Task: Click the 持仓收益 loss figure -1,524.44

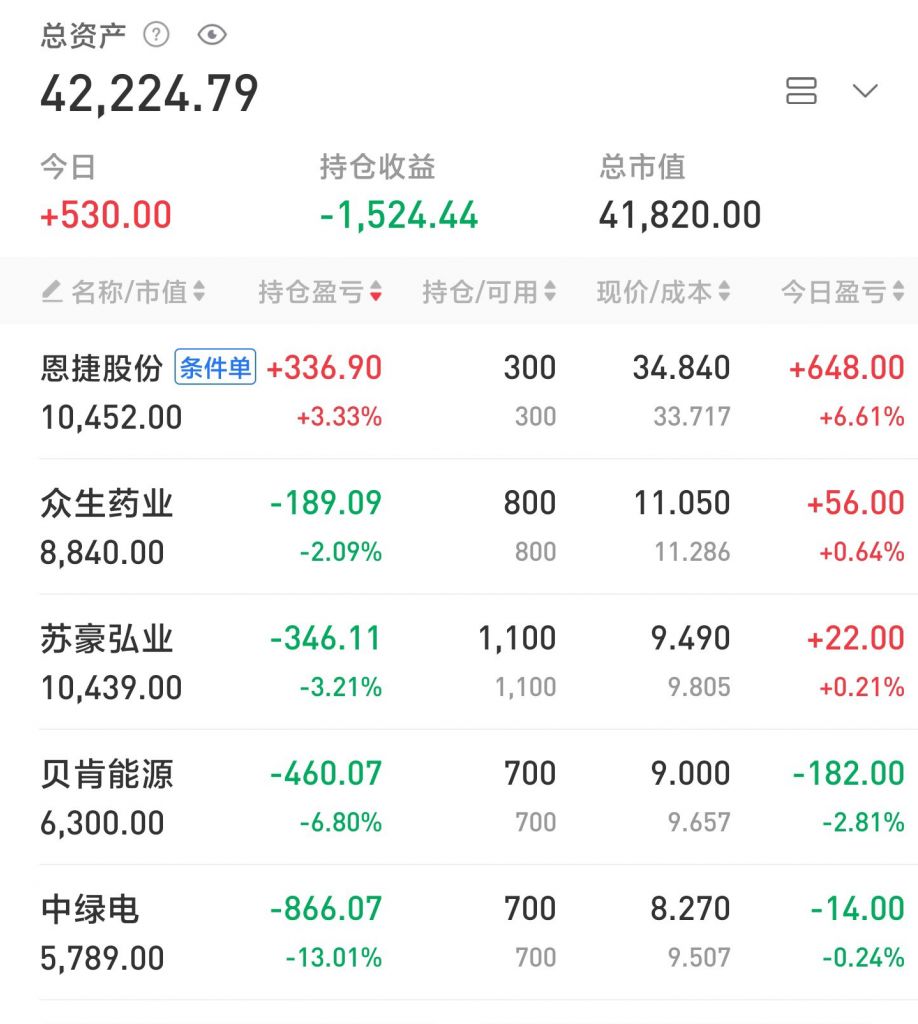Action: (397, 214)
